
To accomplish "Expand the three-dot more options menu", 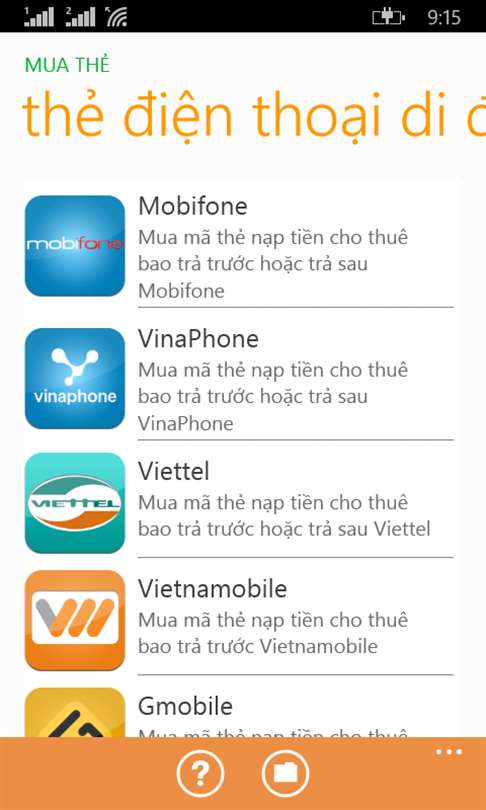I will [x=449, y=752].
